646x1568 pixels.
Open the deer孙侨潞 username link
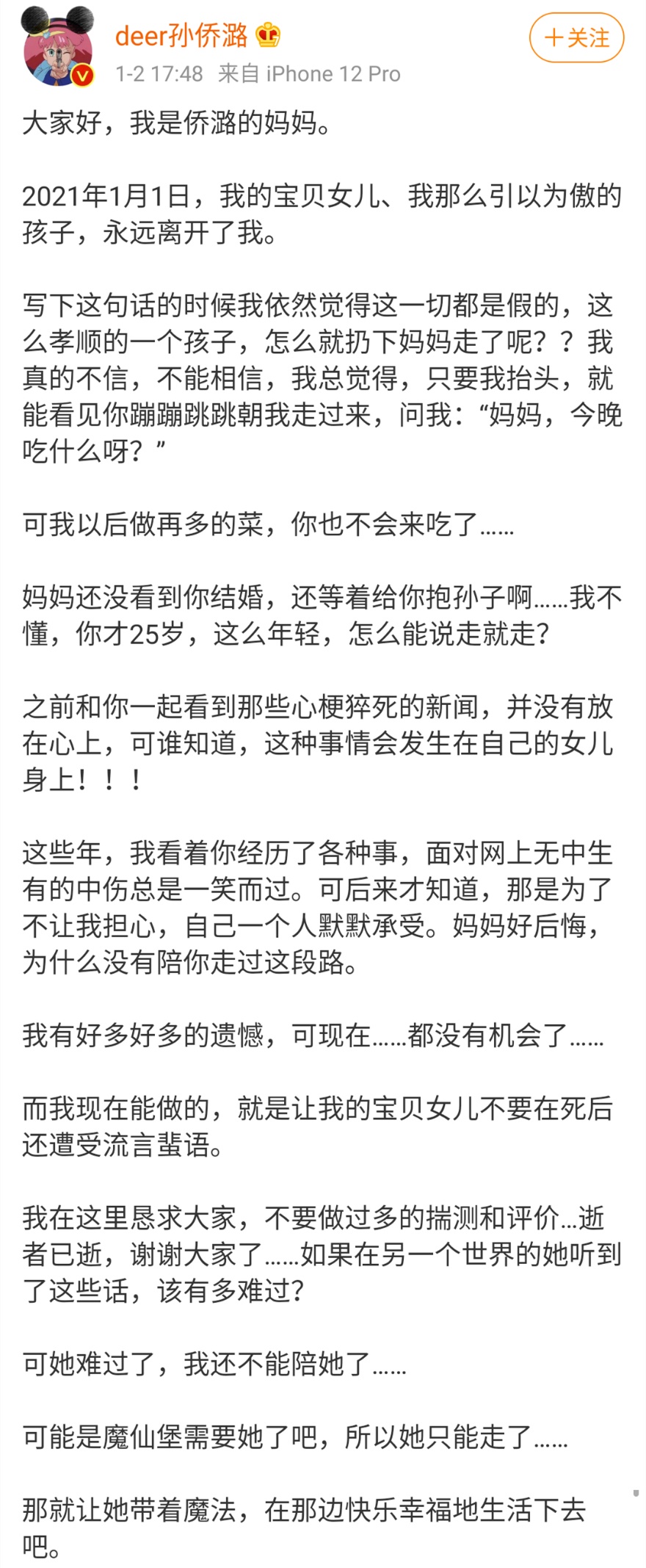(x=181, y=35)
